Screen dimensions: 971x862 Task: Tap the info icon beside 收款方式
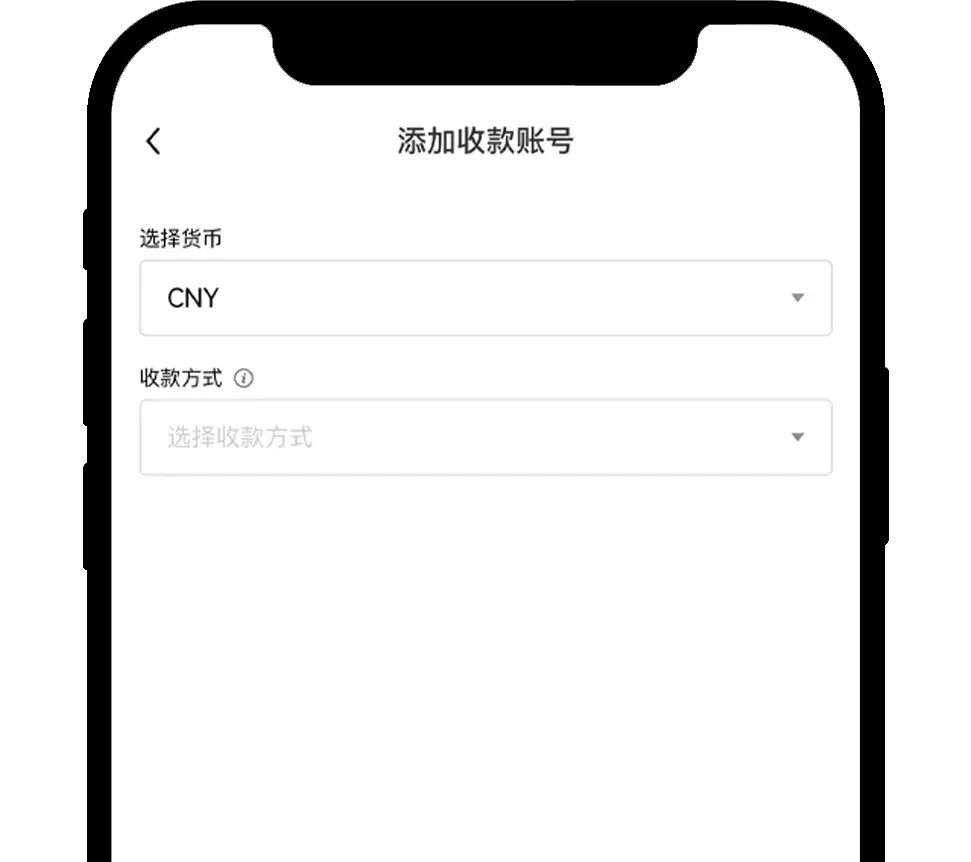tap(243, 379)
